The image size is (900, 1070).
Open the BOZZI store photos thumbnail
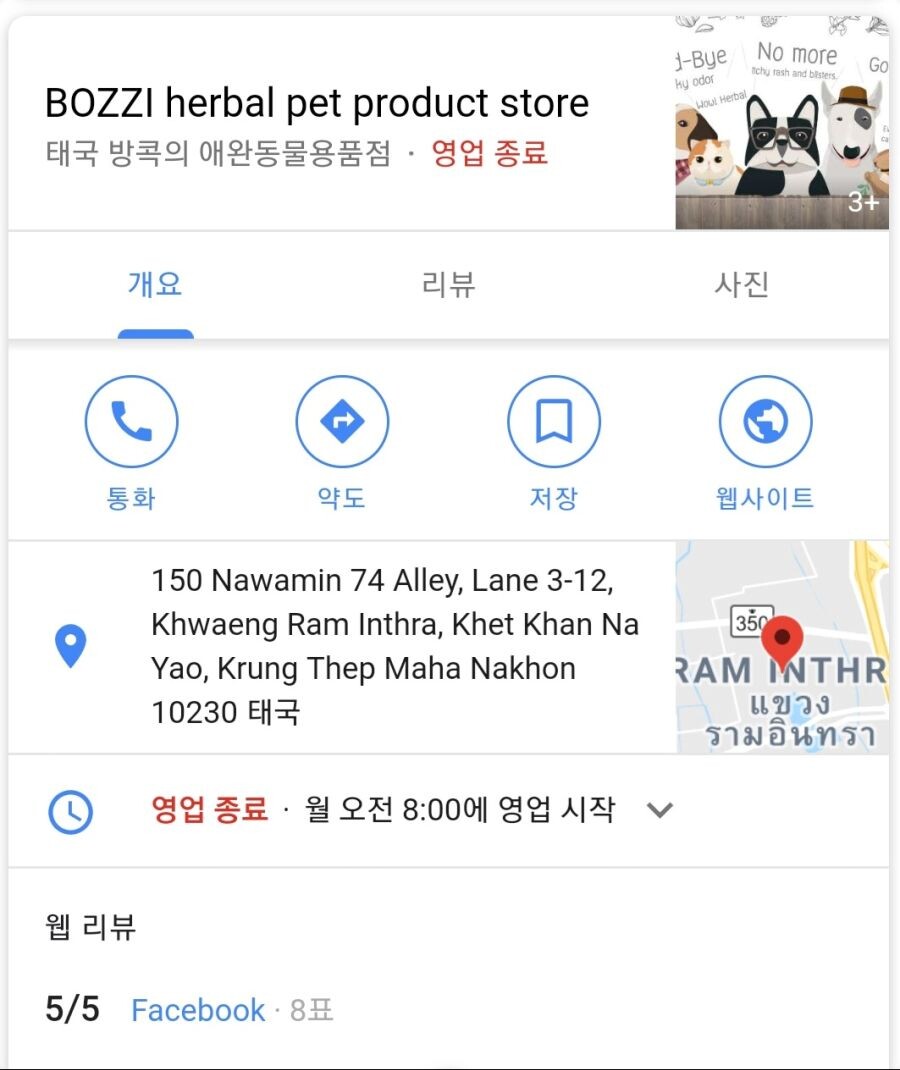coord(782,124)
